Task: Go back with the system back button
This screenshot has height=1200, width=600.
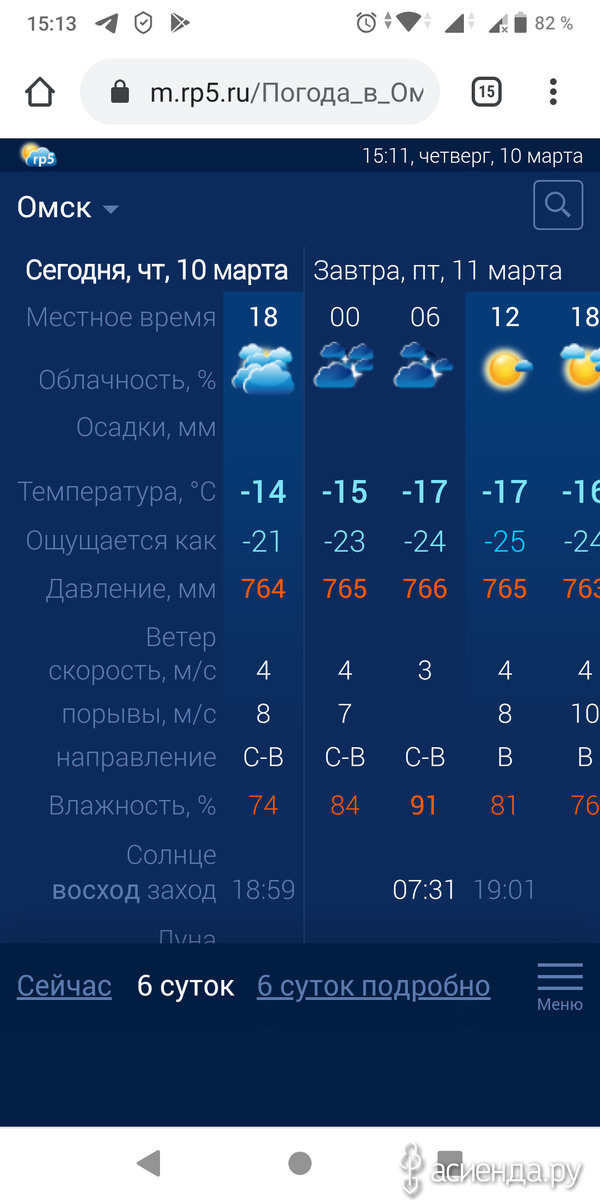Action: click(x=149, y=1163)
